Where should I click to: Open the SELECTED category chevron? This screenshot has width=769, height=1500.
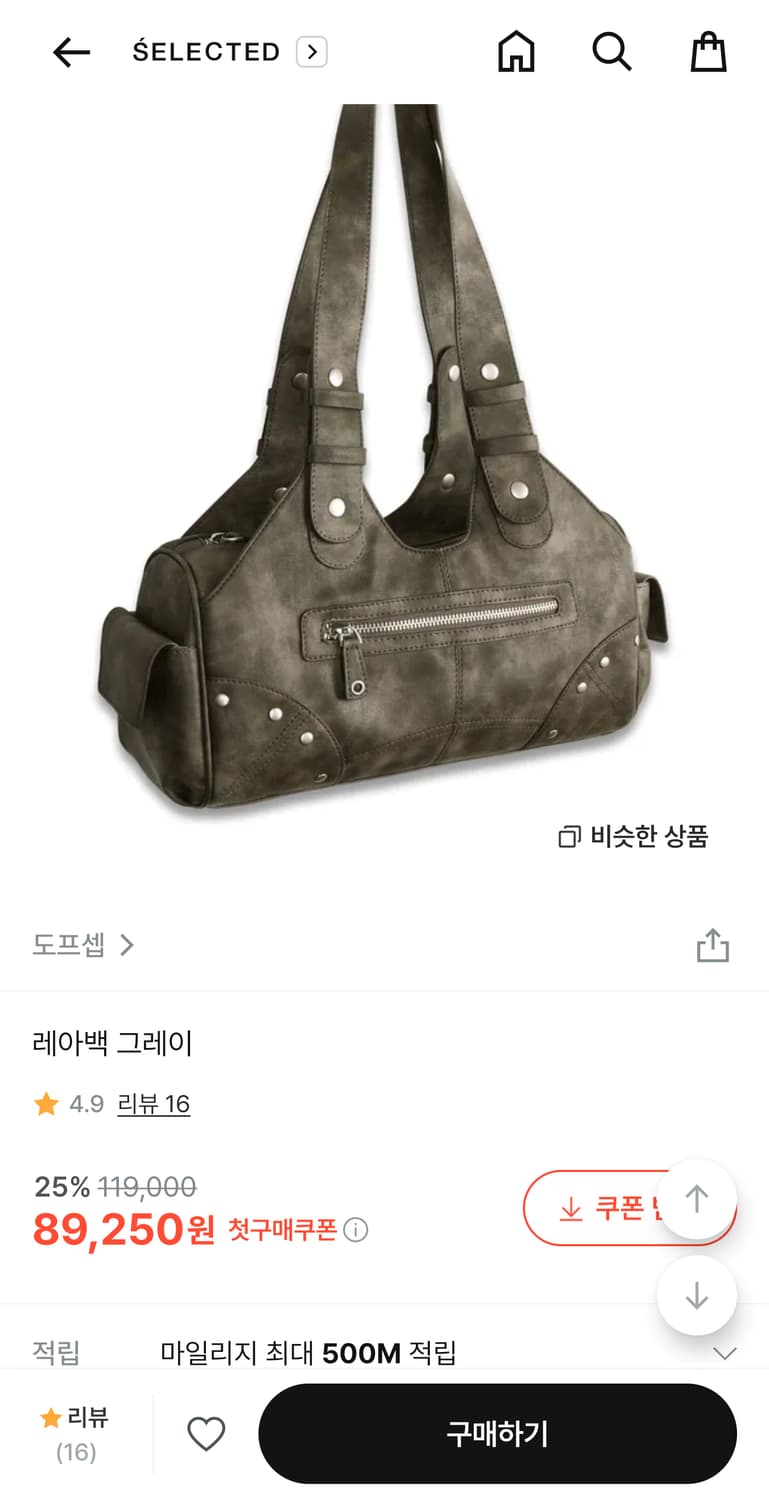311,51
